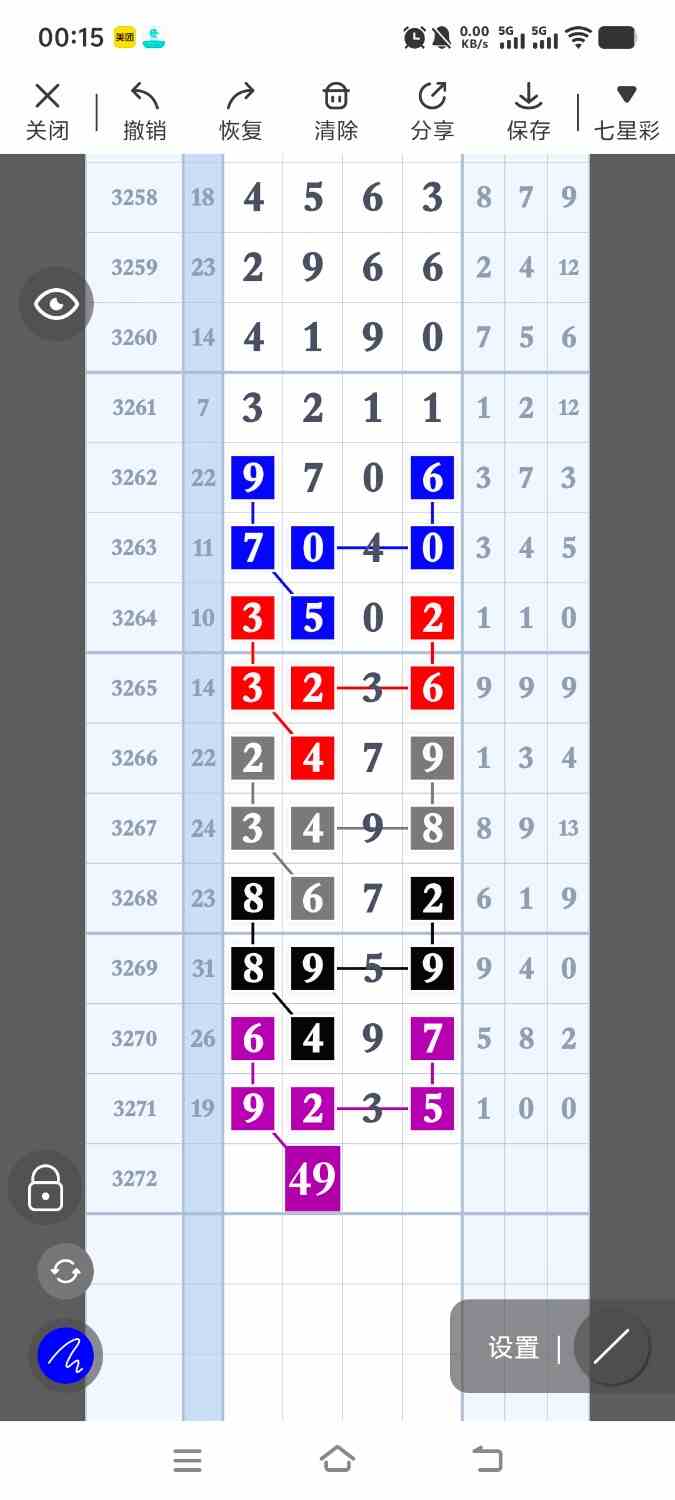Open 设置 settings panel
The height and width of the screenshot is (1500, 675).
click(x=513, y=1347)
